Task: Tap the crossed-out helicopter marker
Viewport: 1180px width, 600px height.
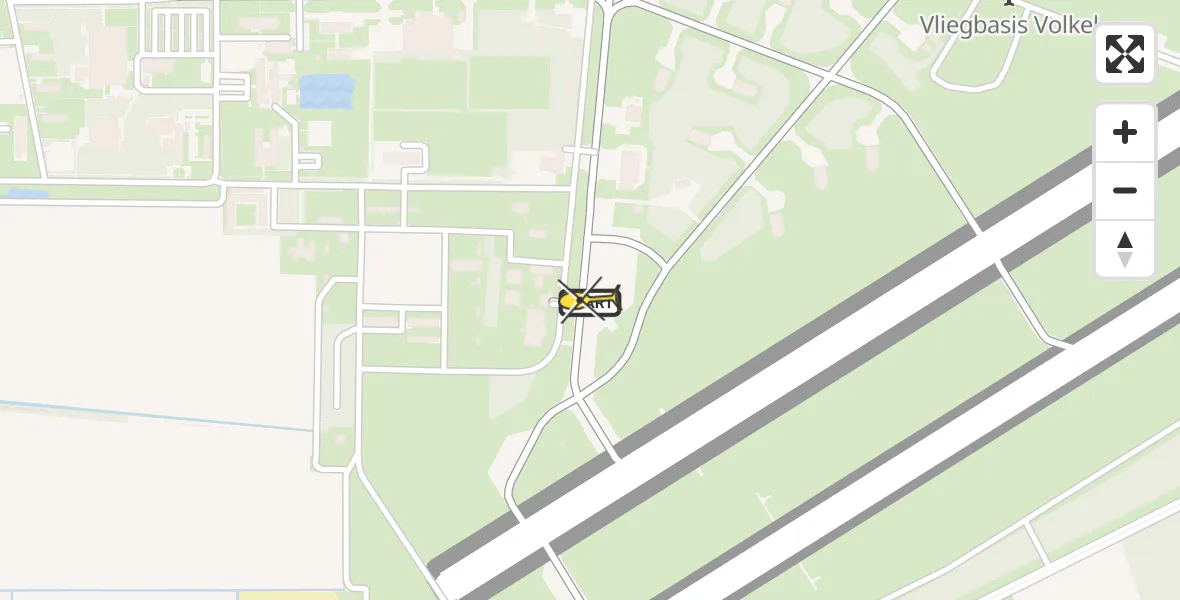Action: pos(590,300)
